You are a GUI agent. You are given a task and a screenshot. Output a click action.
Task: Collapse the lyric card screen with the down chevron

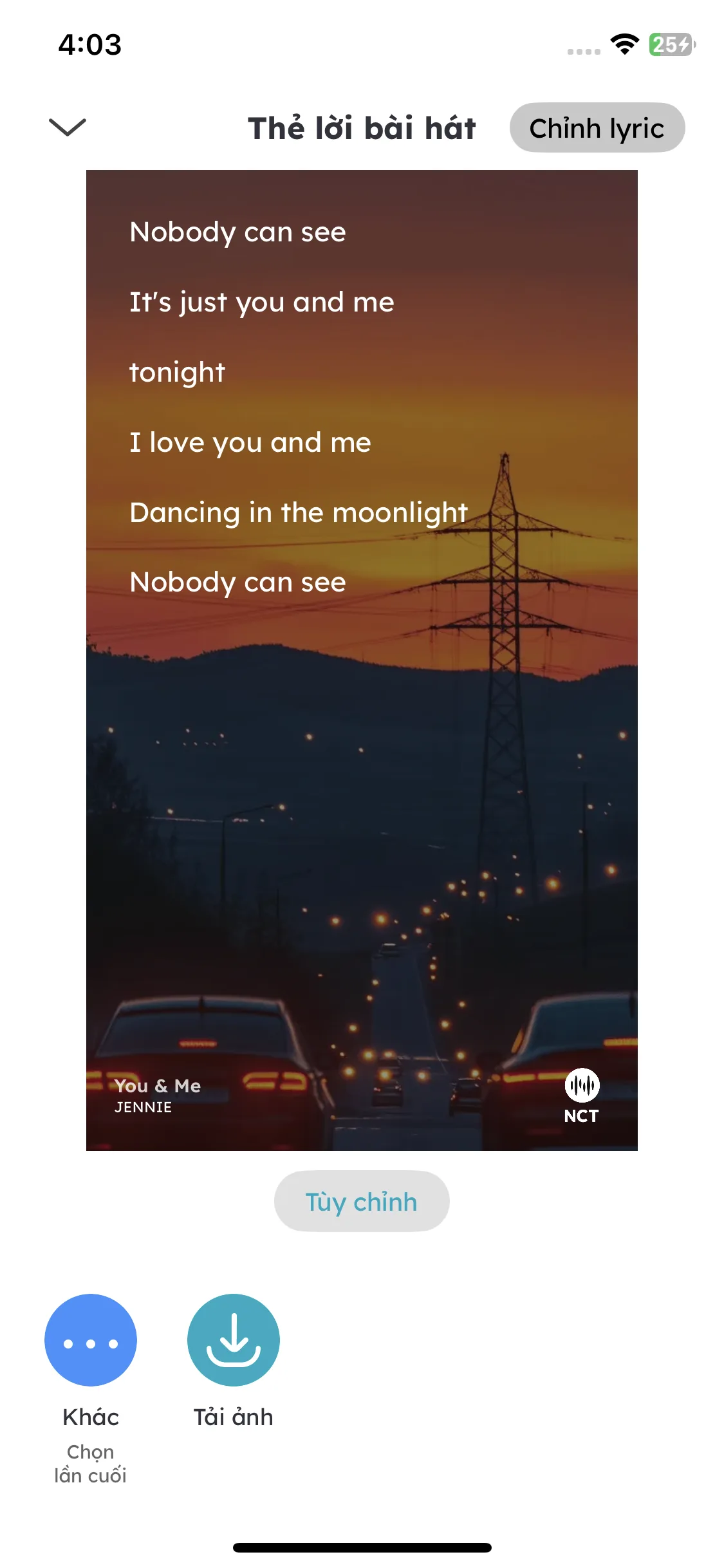click(x=68, y=127)
